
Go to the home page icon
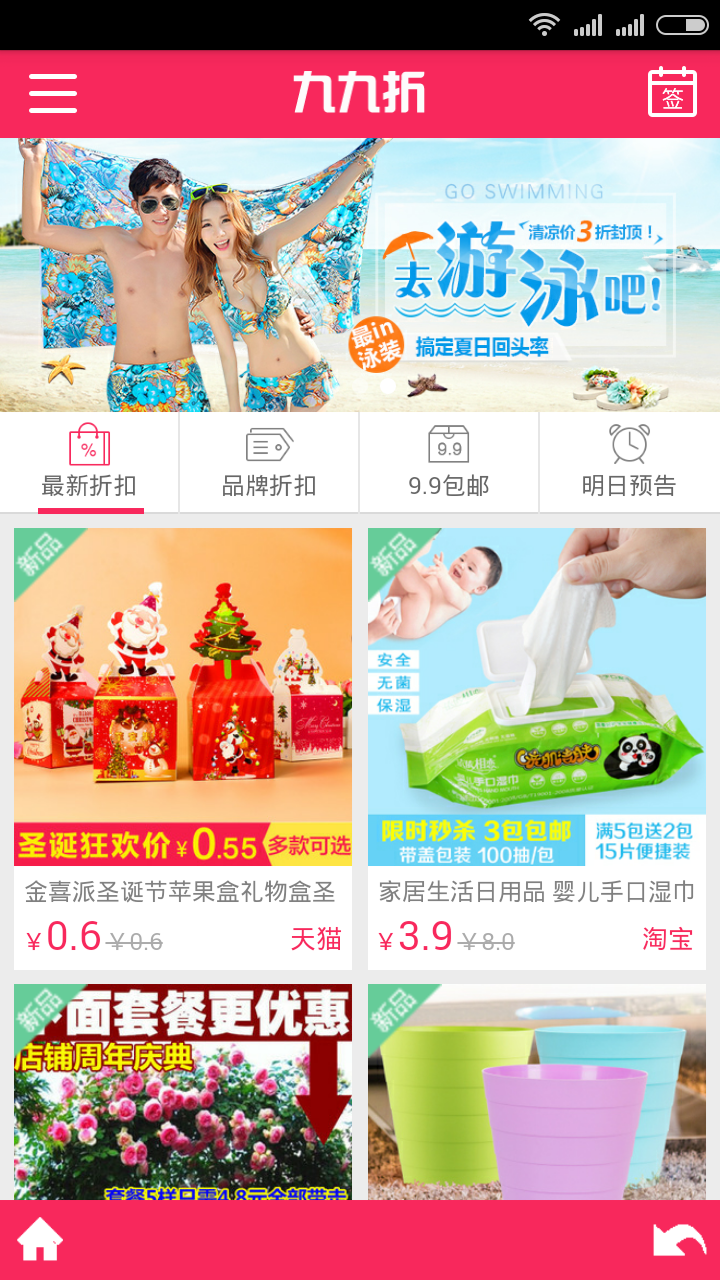pyautogui.click(x=40, y=1240)
